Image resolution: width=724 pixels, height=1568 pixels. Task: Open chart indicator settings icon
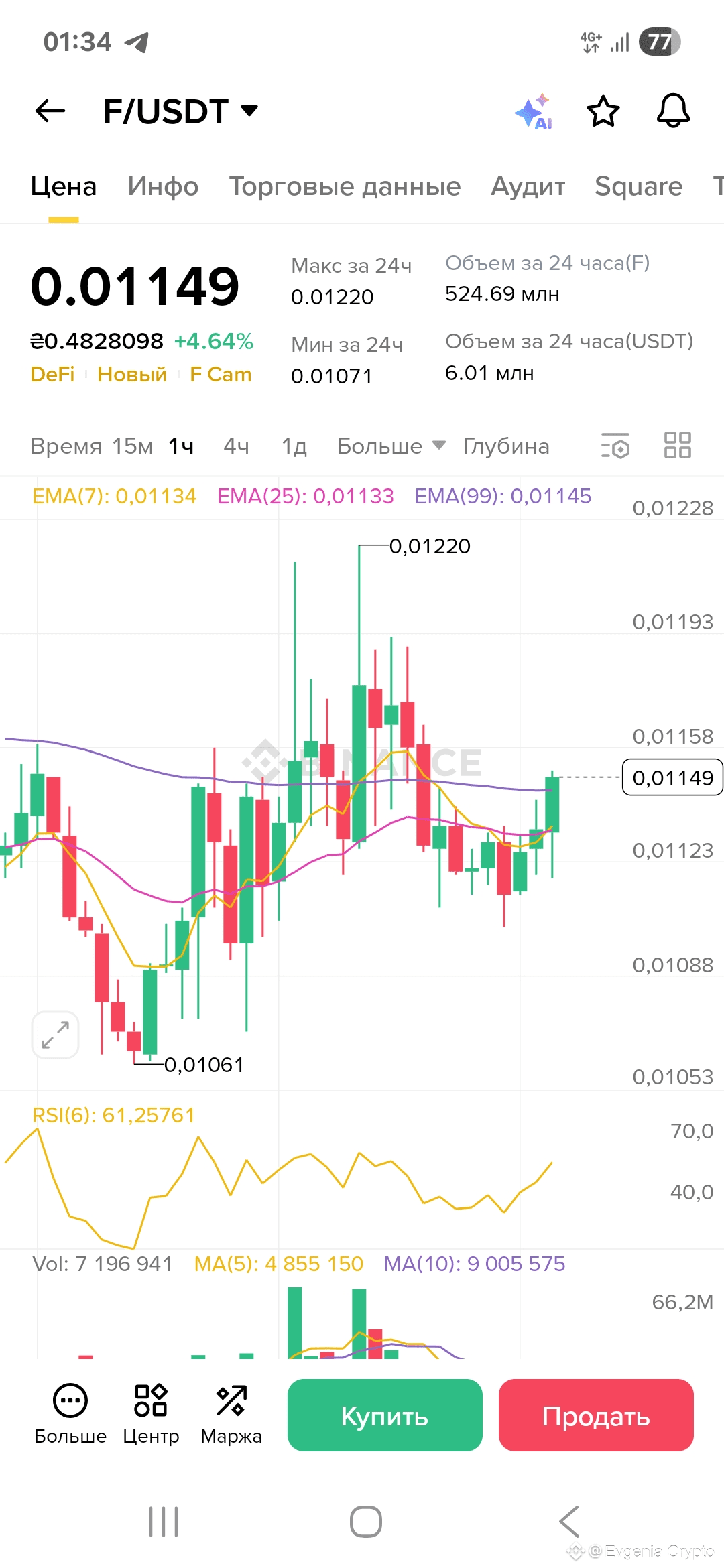[x=615, y=446]
